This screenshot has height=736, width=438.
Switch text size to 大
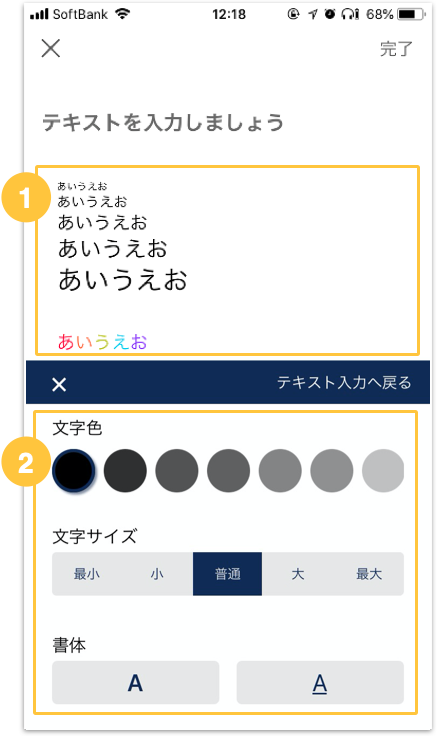tap(298, 574)
